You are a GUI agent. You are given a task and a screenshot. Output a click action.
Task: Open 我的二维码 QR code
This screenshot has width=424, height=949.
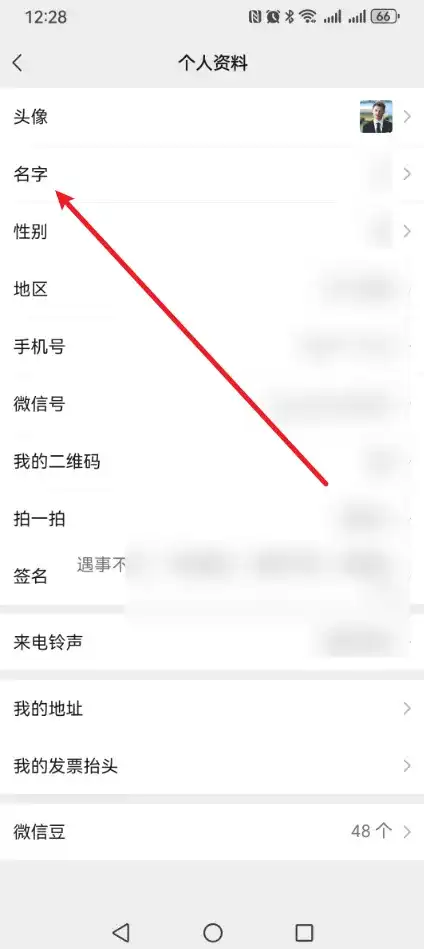(x=212, y=462)
